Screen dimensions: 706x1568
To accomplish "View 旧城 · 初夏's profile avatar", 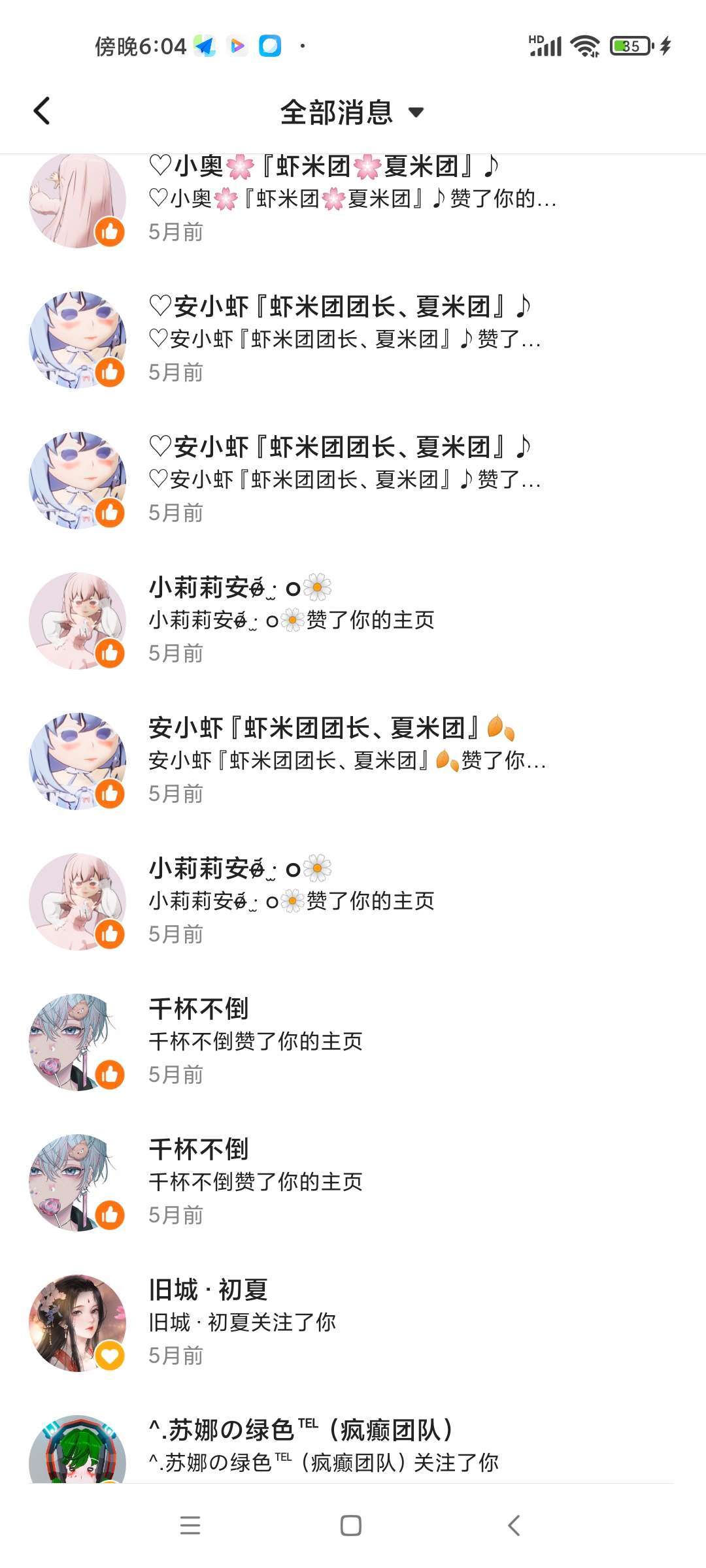I will tap(77, 1322).
